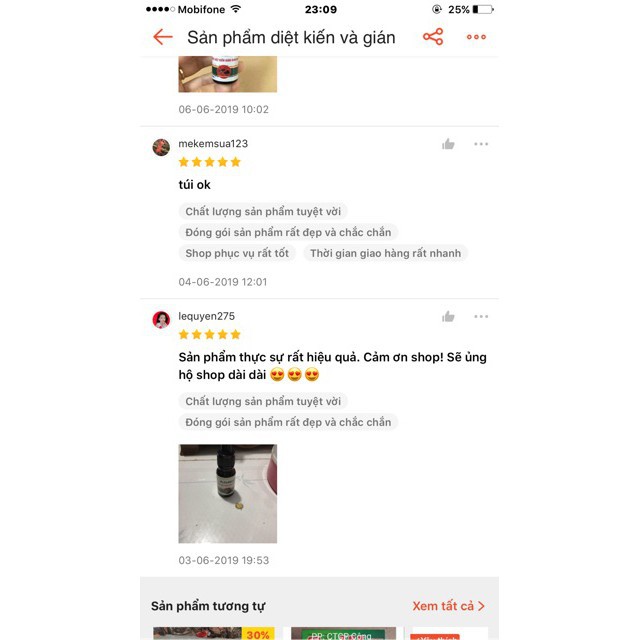640x640 pixels.
Task: Open more options on lequyen275's review
Action: pos(481,317)
